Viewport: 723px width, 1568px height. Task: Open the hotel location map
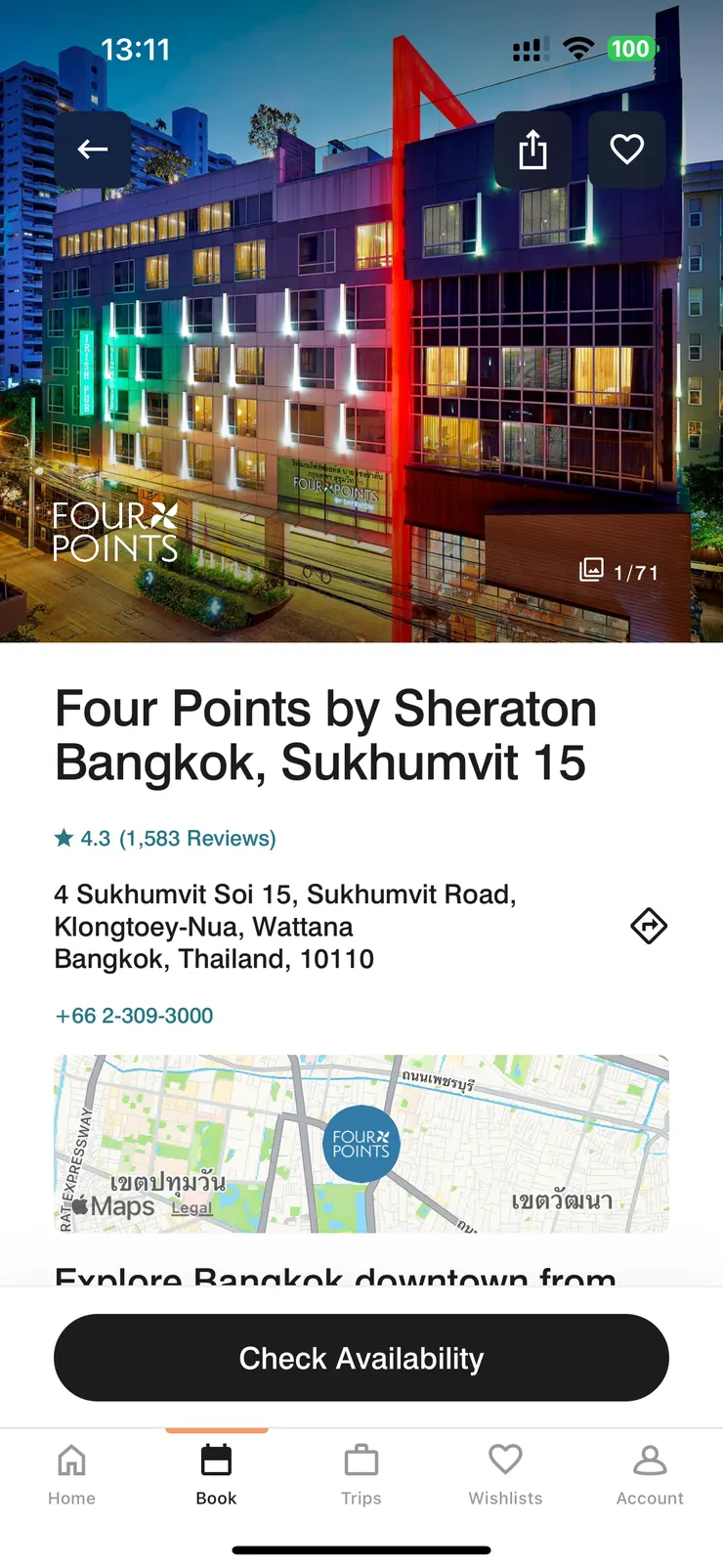click(361, 1143)
